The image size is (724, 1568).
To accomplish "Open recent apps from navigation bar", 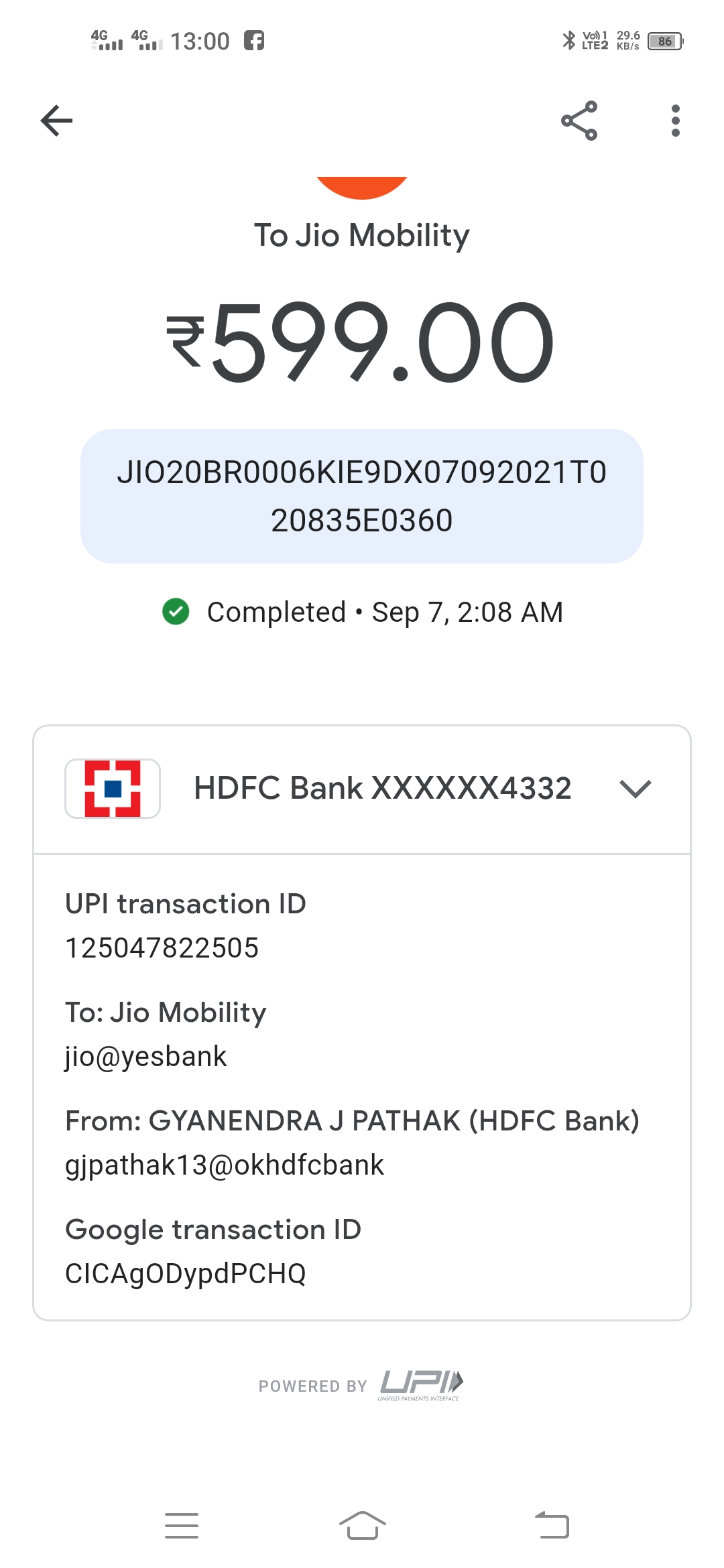I will [x=182, y=1525].
